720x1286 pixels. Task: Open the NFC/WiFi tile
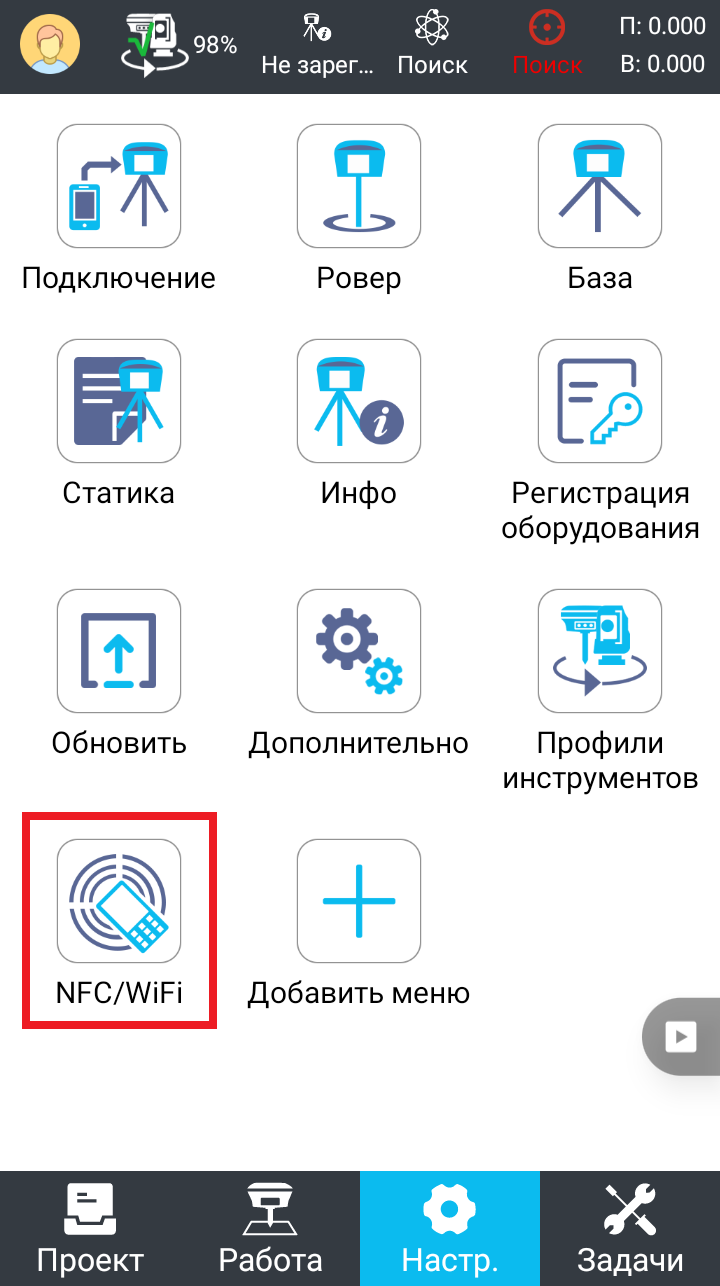[119, 901]
